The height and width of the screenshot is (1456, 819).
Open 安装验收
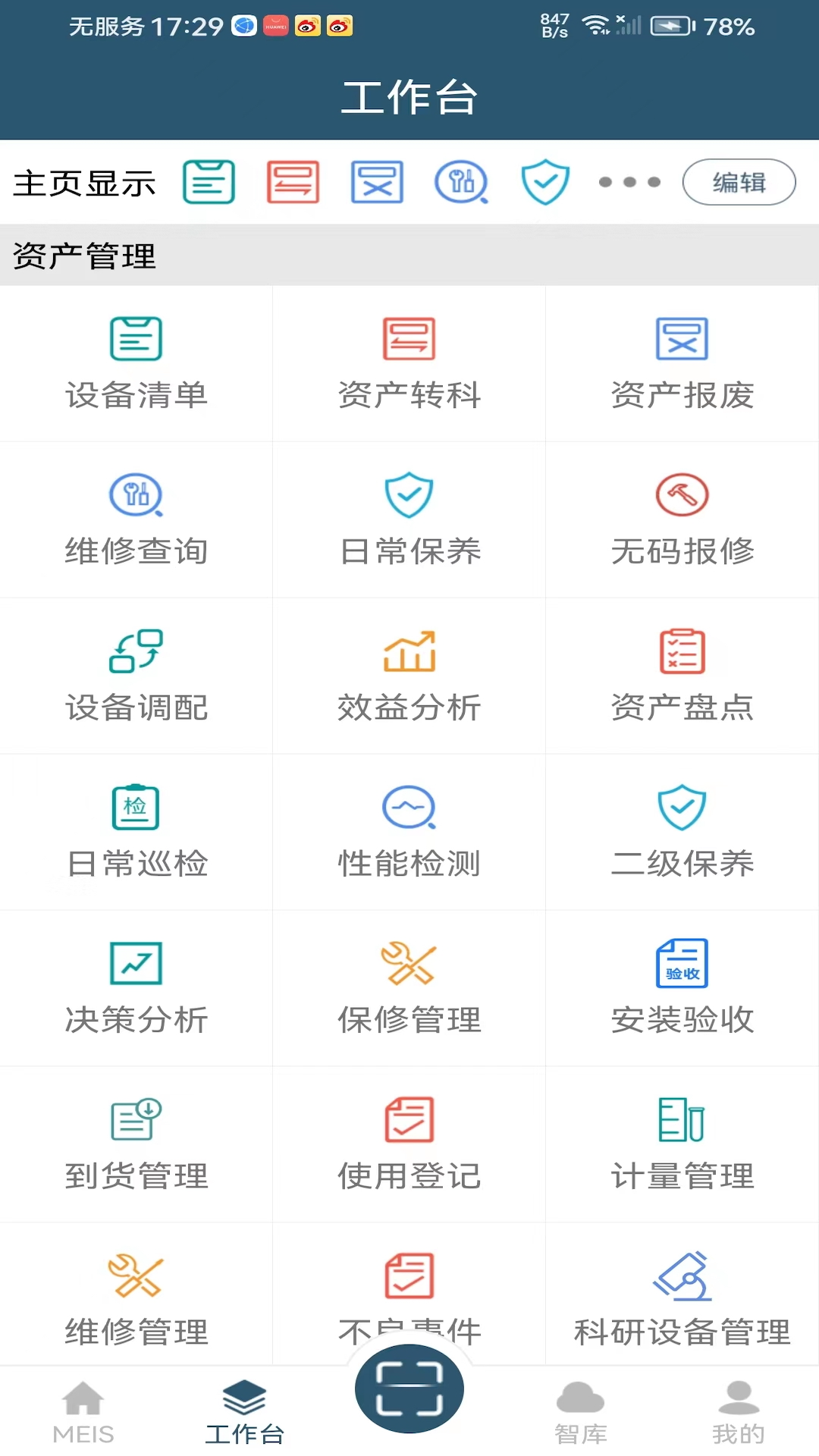pos(682,989)
